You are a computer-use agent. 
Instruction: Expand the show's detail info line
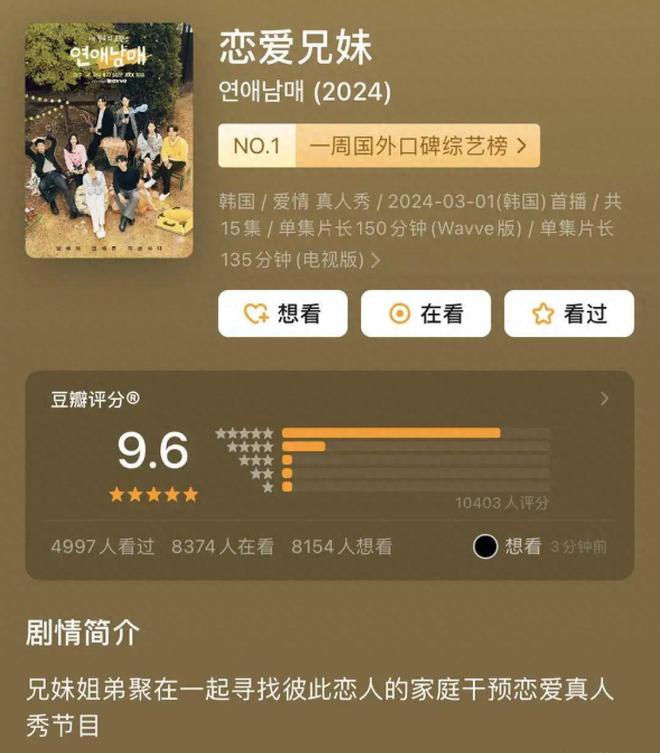pyautogui.click(x=375, y=261)
